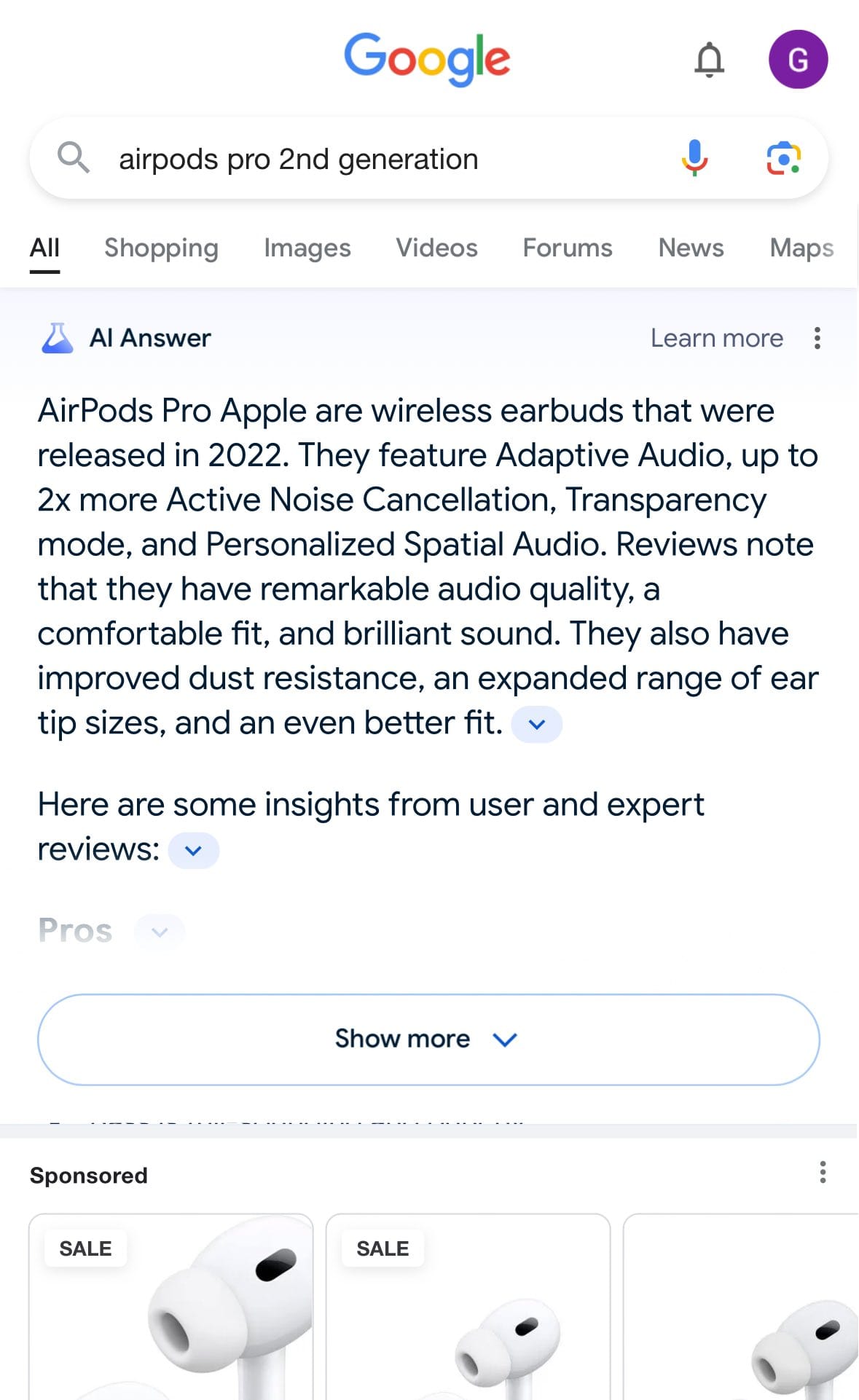859x1400 pixels.
Task: Click the magnifying glass search icon
Action: 74,158
